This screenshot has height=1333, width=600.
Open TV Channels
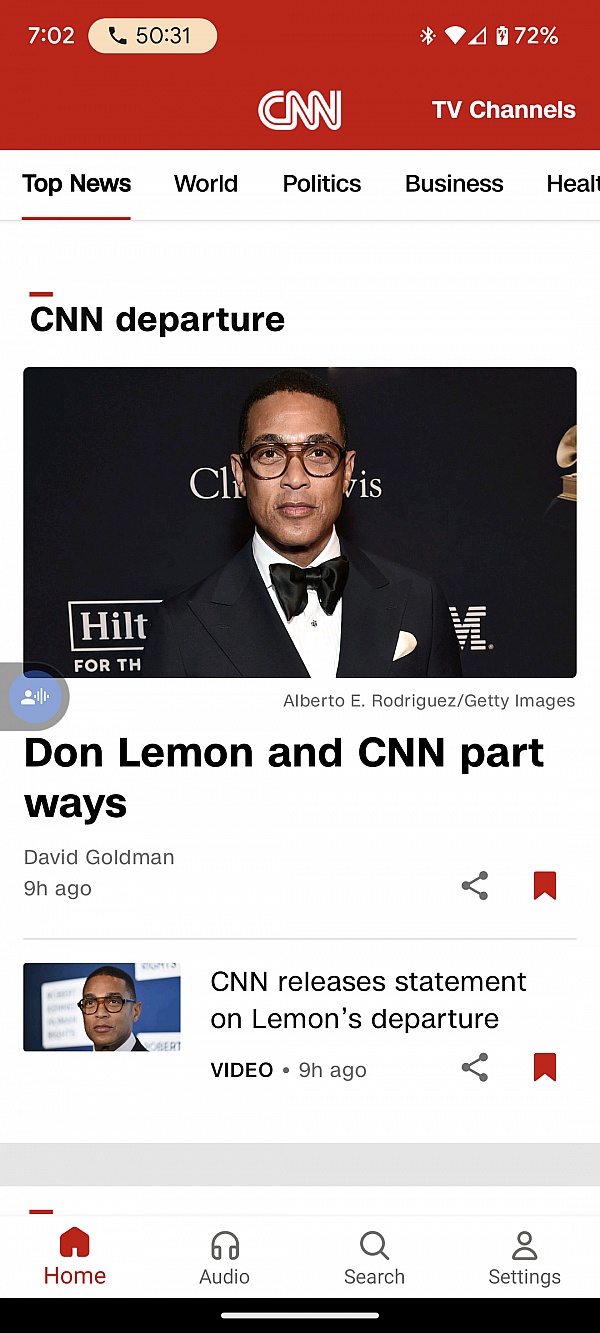pyautogui.click(x=503, y=110)
